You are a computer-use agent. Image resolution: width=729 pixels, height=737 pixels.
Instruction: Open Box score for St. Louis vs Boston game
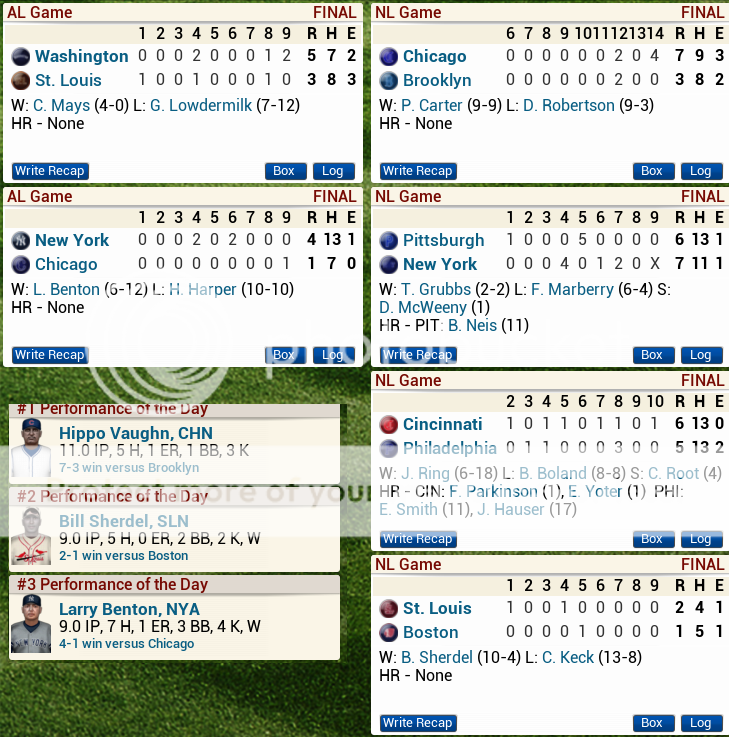[x=652, y=723]
